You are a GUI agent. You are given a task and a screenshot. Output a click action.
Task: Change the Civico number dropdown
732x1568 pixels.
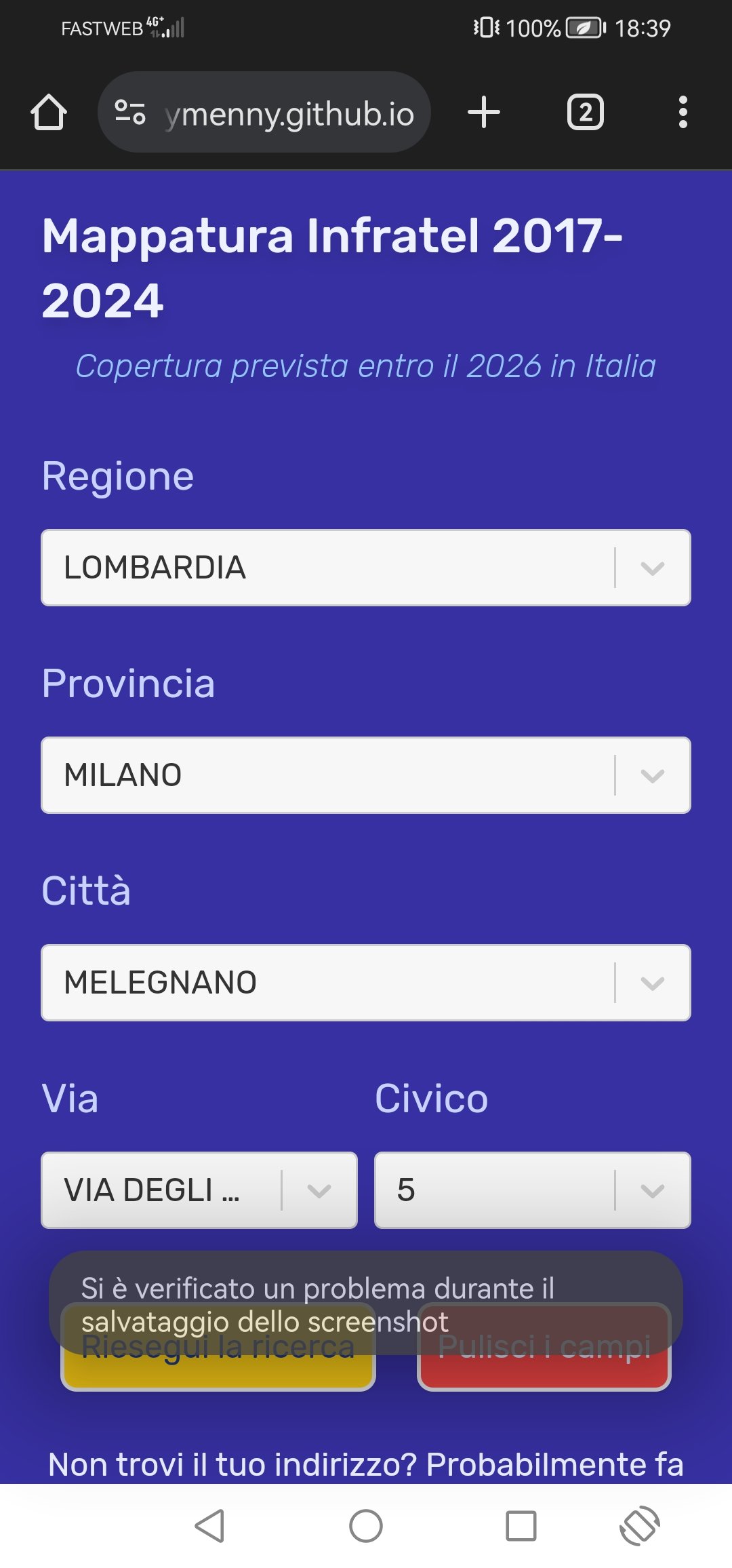pos(533,1190)
